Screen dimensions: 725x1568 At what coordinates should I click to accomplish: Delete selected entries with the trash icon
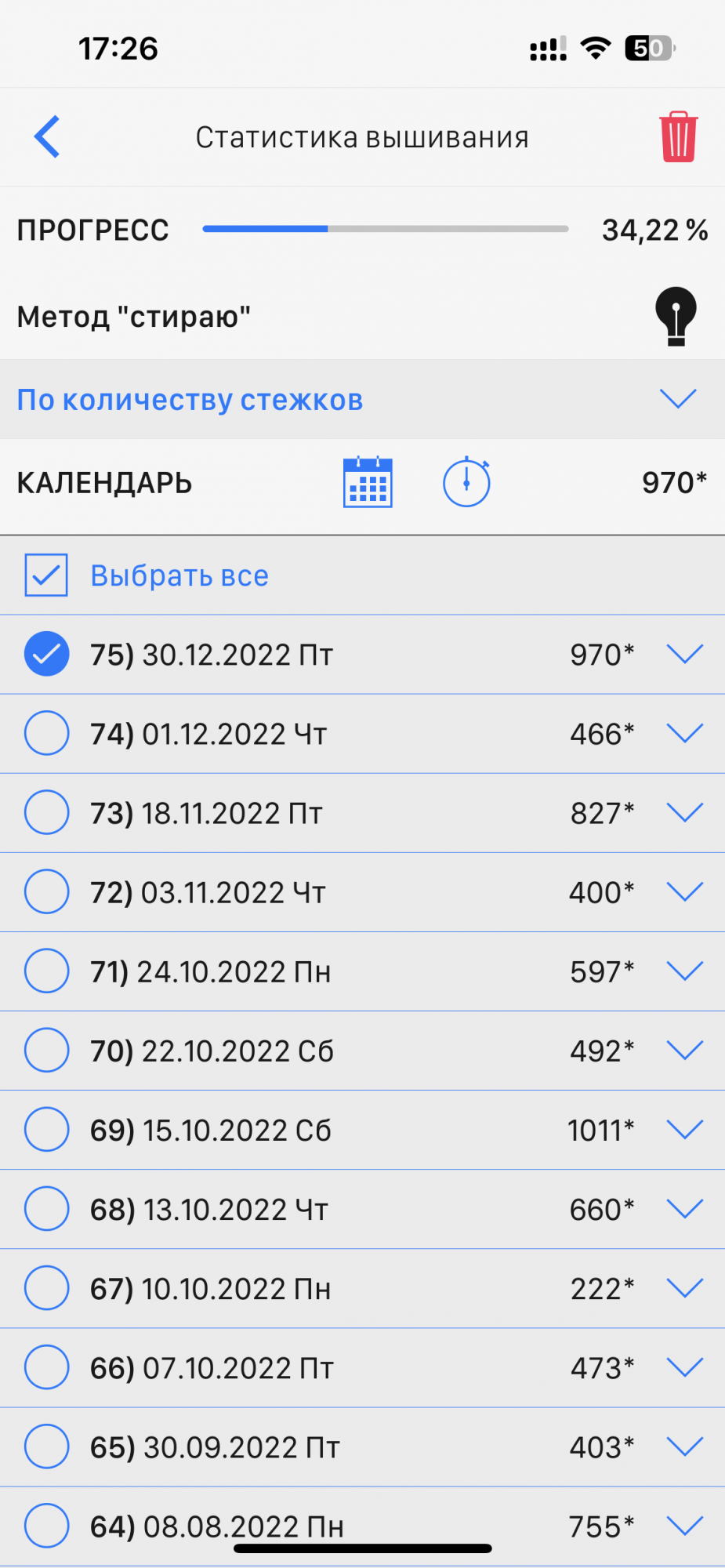678,137
